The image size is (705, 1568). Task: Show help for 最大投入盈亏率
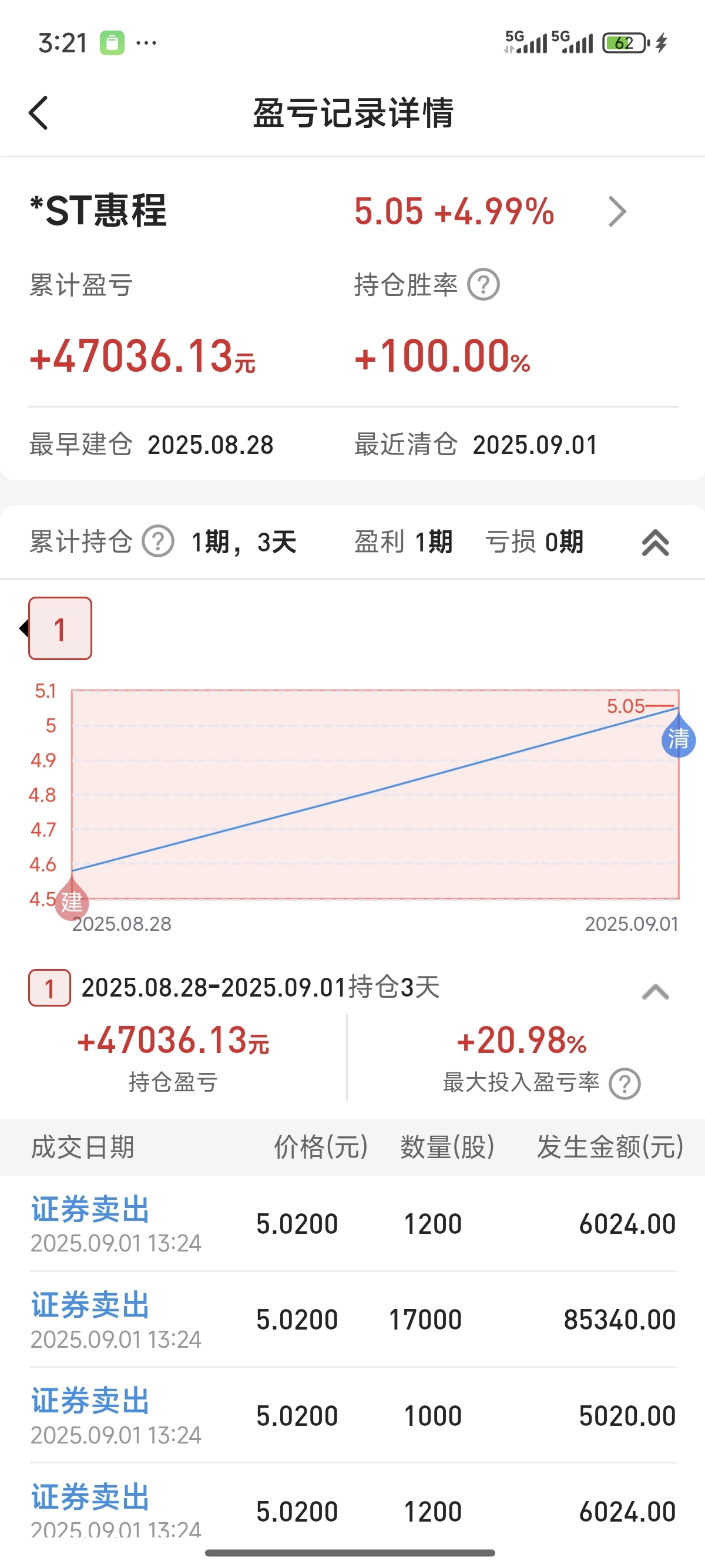(x=625, y=1084)
